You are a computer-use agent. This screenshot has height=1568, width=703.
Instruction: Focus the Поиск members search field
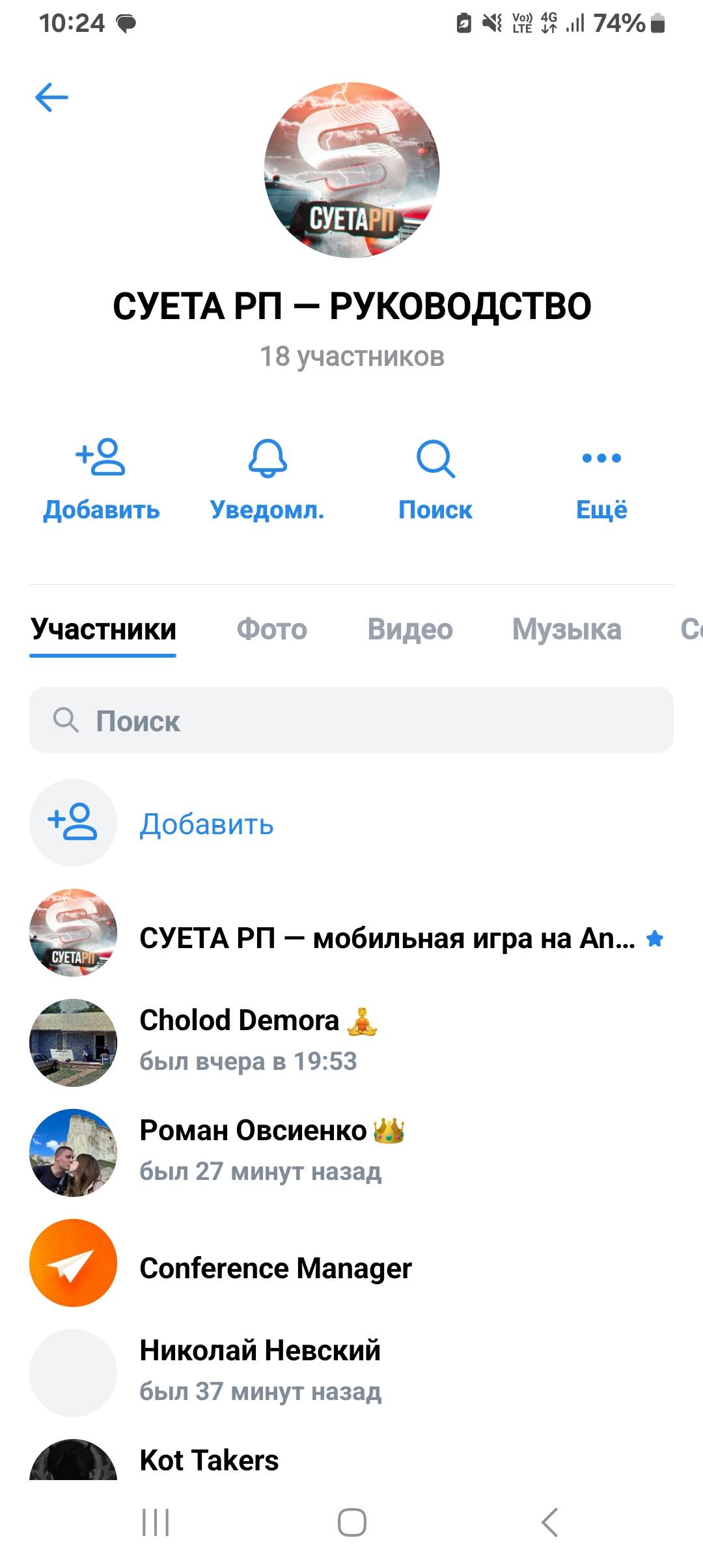click(351, 720)
